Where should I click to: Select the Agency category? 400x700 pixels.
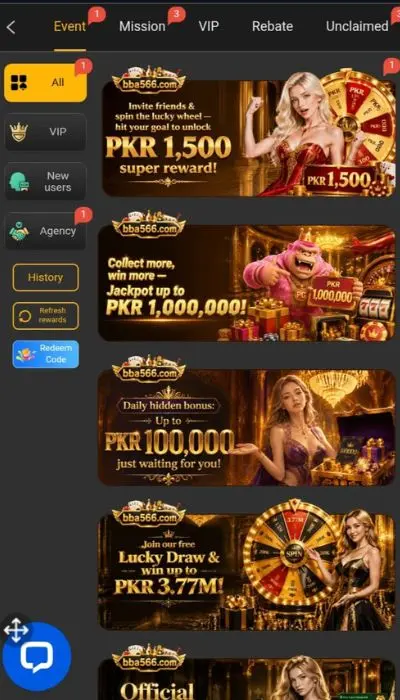[45, 231]
